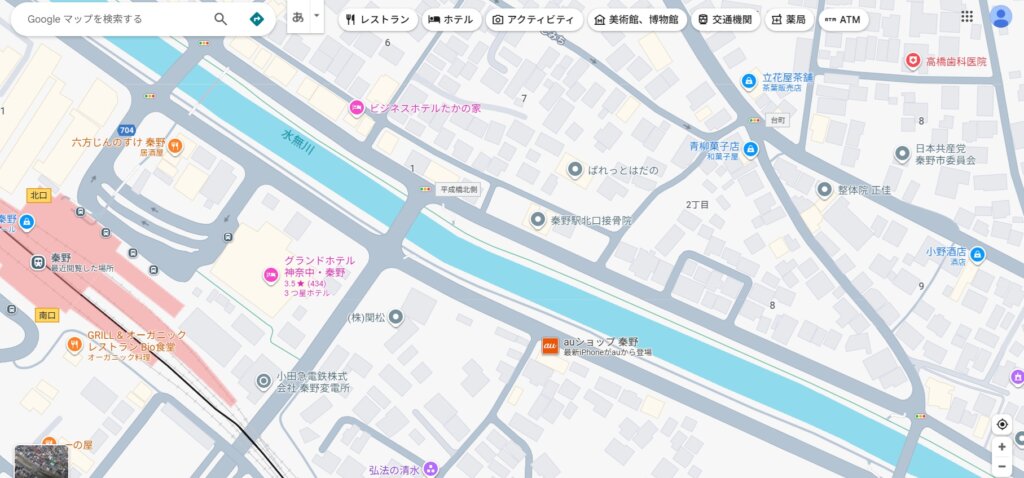
Task: Choose the 美術館、博物館 chip
Action: point(635,19)
